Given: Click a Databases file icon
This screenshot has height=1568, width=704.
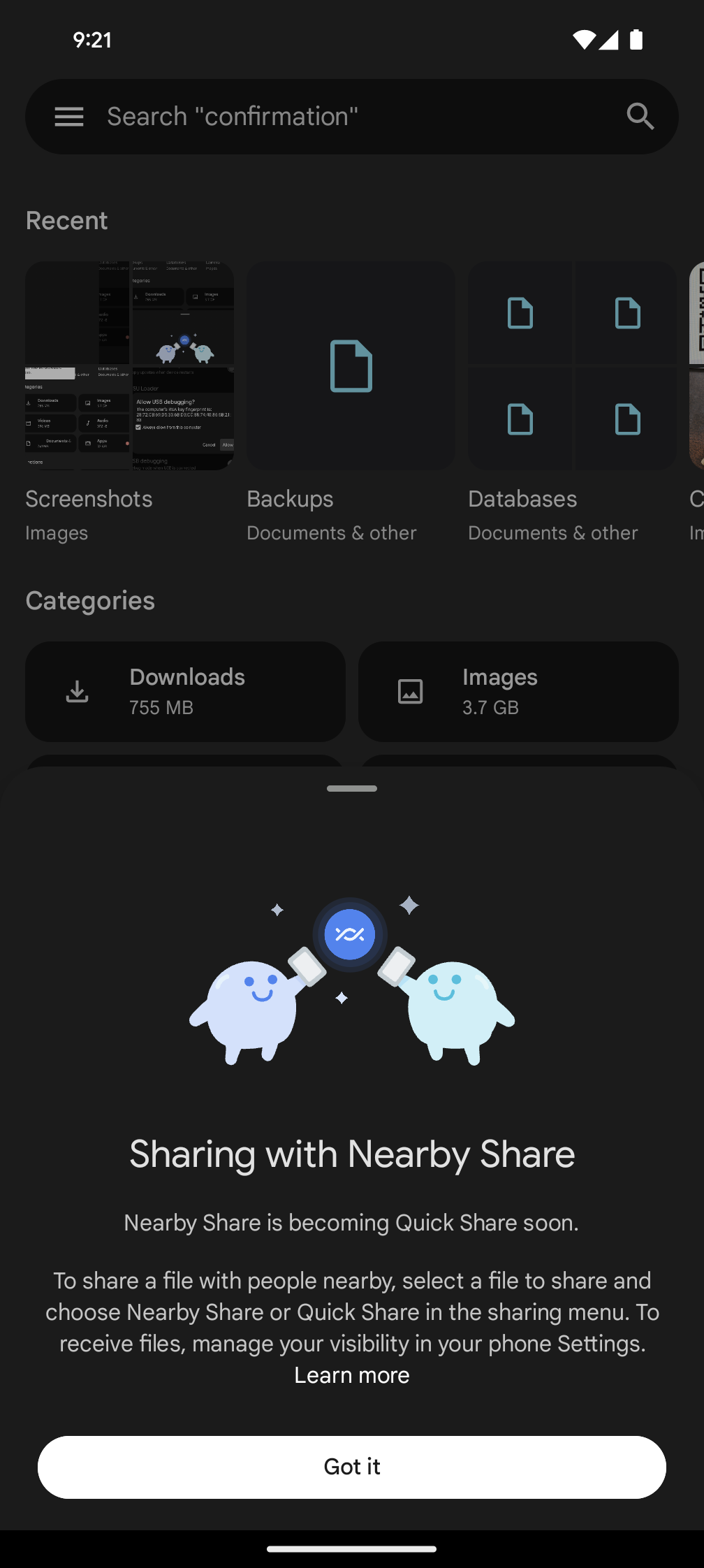Looking at the screenshot, I should (x=520, y=314).
